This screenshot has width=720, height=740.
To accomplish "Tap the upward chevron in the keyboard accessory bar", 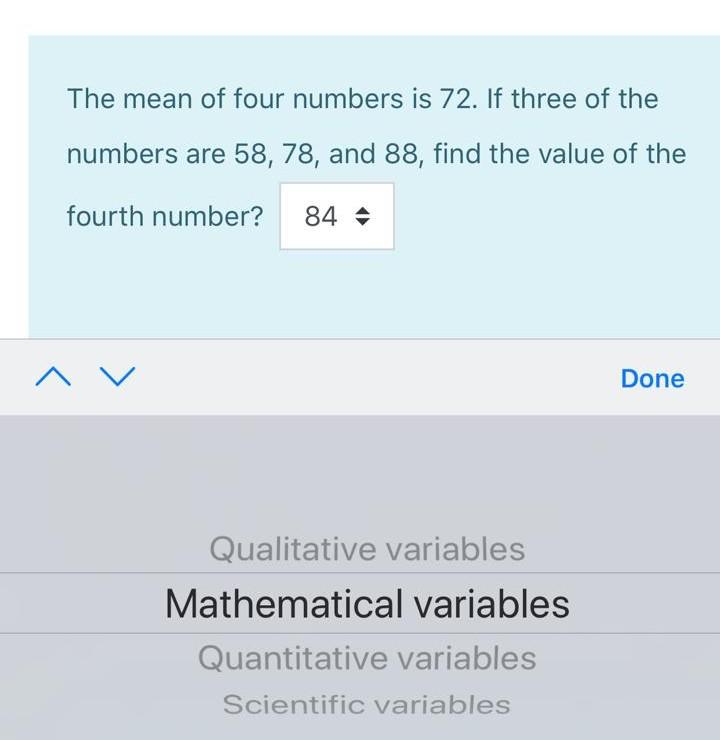I will 53,378.
